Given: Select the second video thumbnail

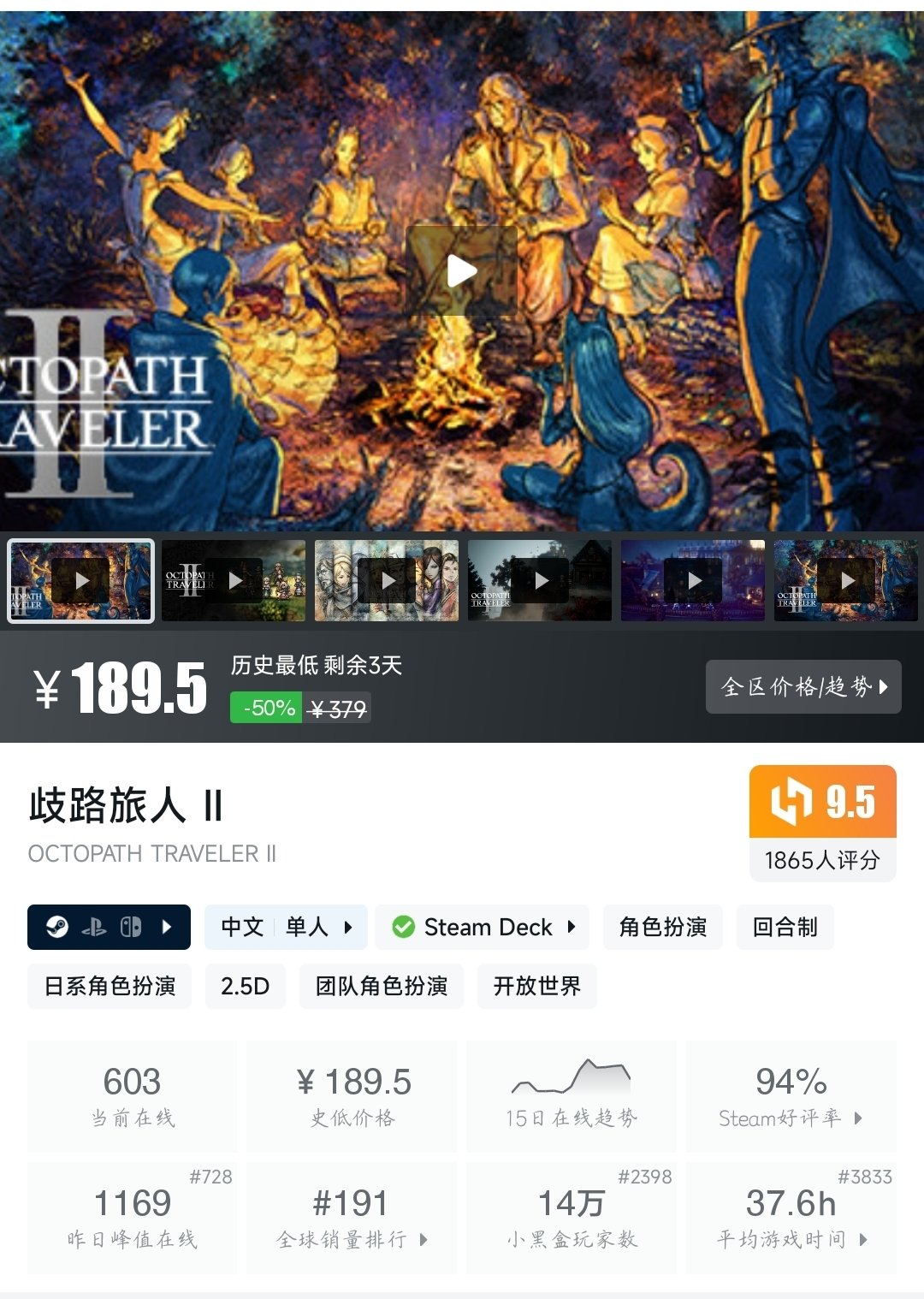Looking at the screenshot, I should [234, 580].
